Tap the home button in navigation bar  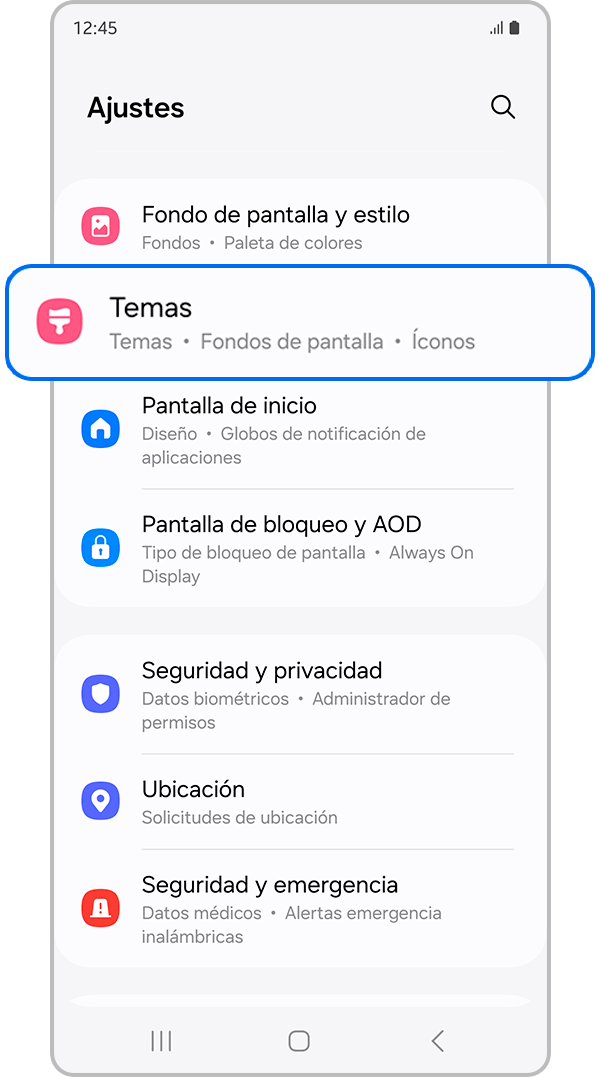point(299,1041)
